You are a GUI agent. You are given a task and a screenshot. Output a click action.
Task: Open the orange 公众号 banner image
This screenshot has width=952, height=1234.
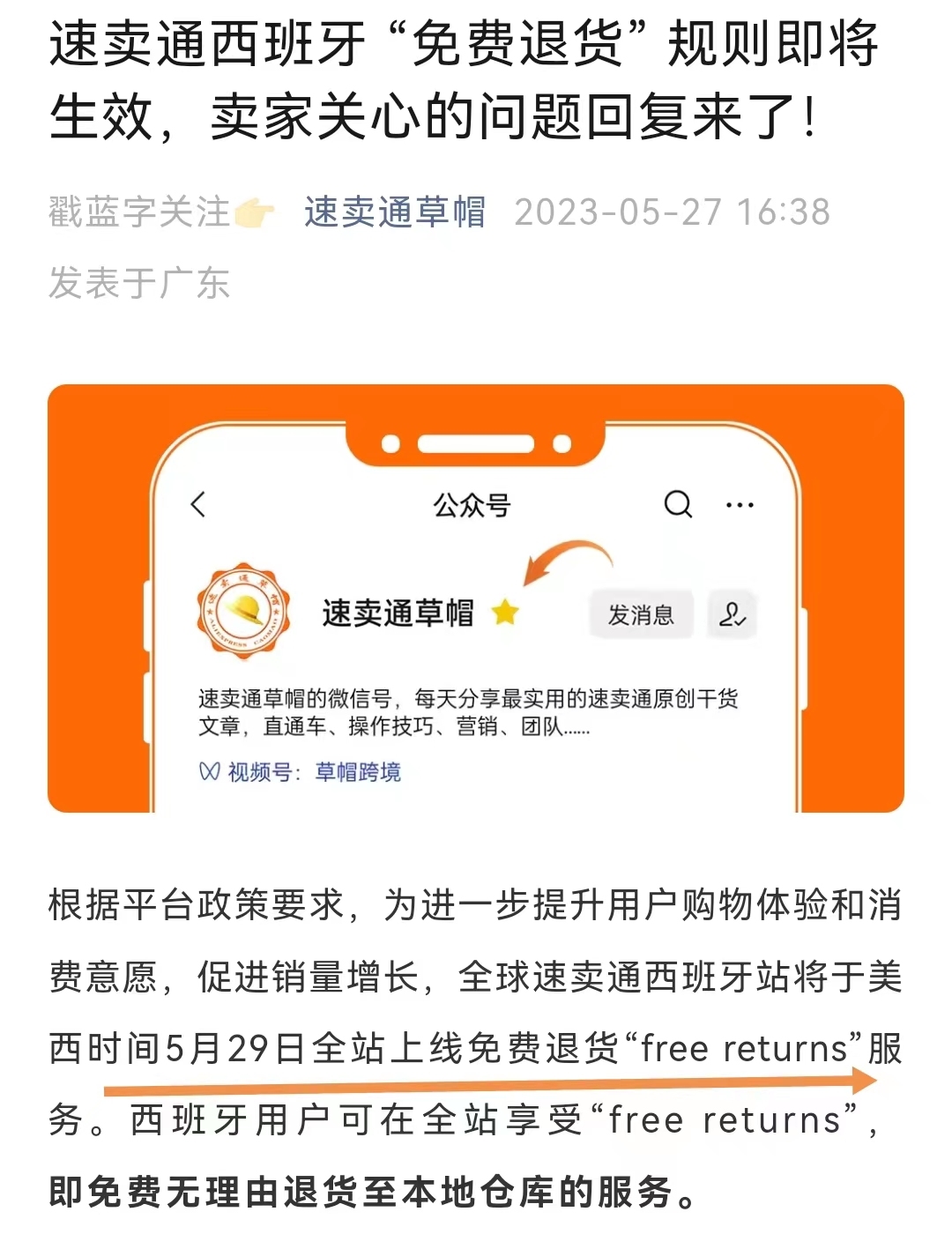476,598
